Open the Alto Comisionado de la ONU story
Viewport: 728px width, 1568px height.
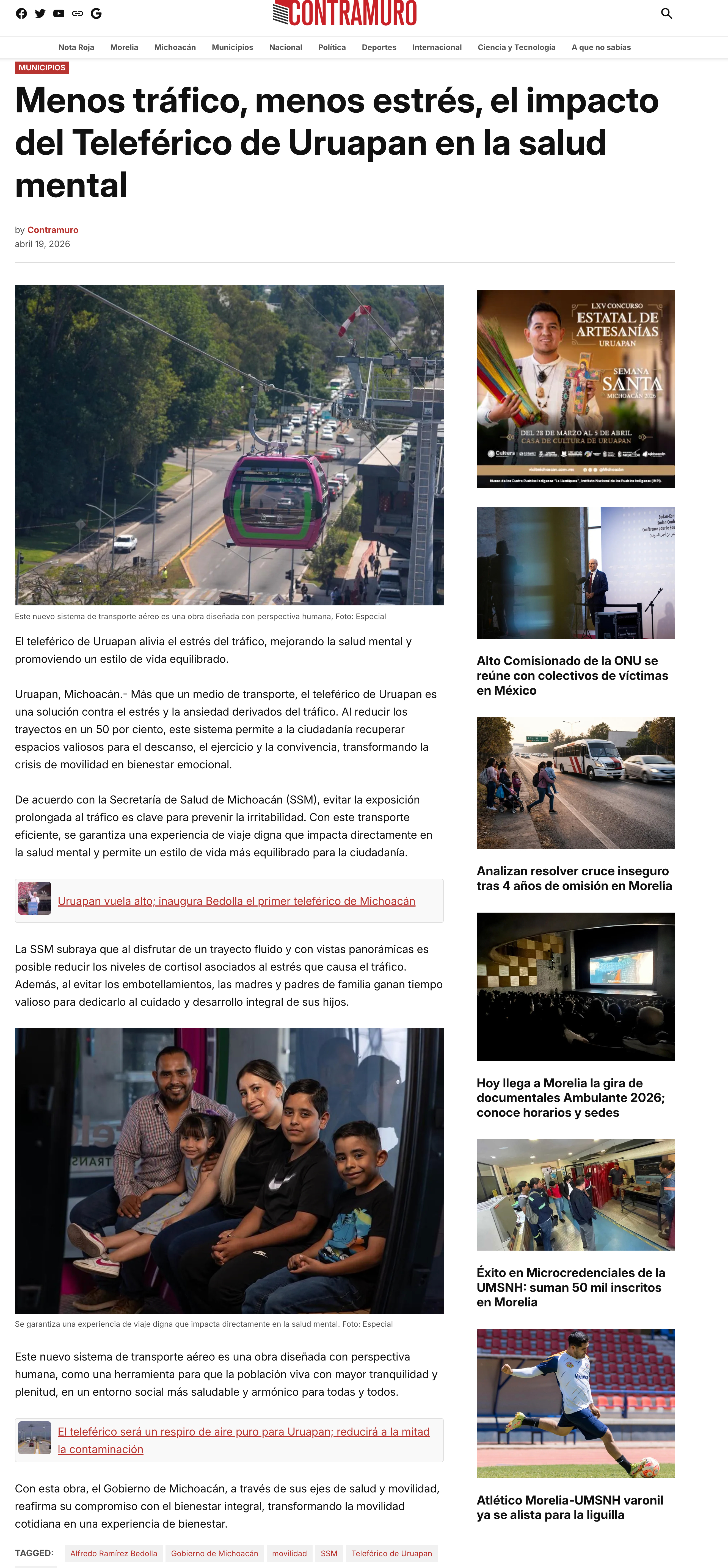pyautogui.click(x=573, y=676)
